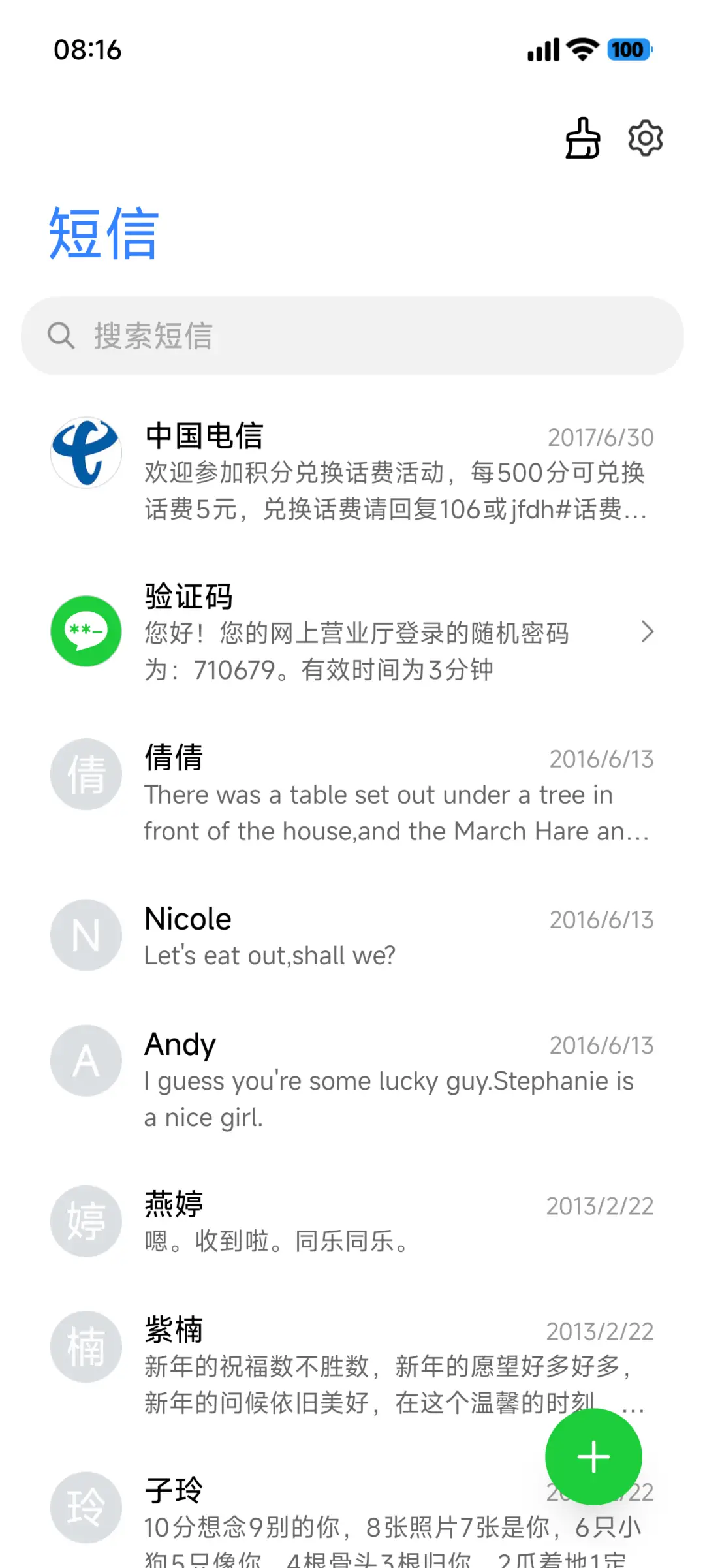
Task: Open messaging settings gear
Action: point(646,138)
